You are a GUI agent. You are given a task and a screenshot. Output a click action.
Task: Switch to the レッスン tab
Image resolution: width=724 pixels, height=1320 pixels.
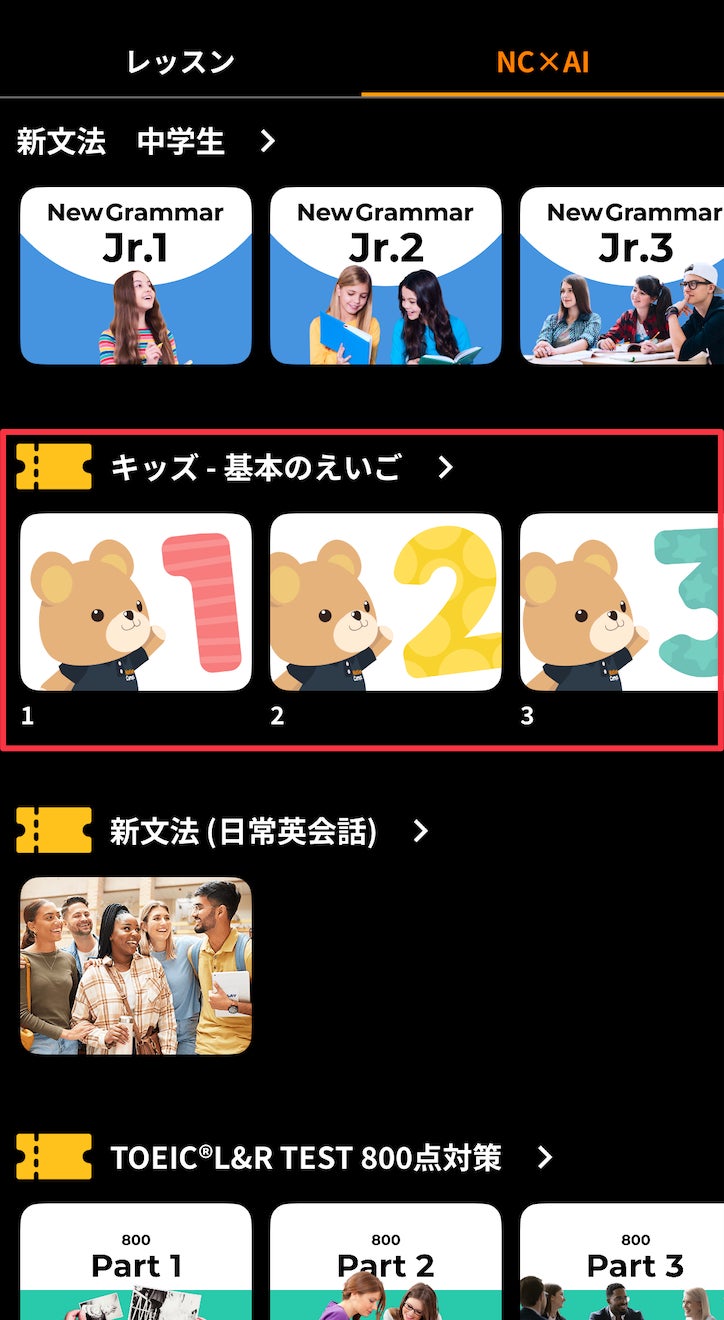[180, 62]
